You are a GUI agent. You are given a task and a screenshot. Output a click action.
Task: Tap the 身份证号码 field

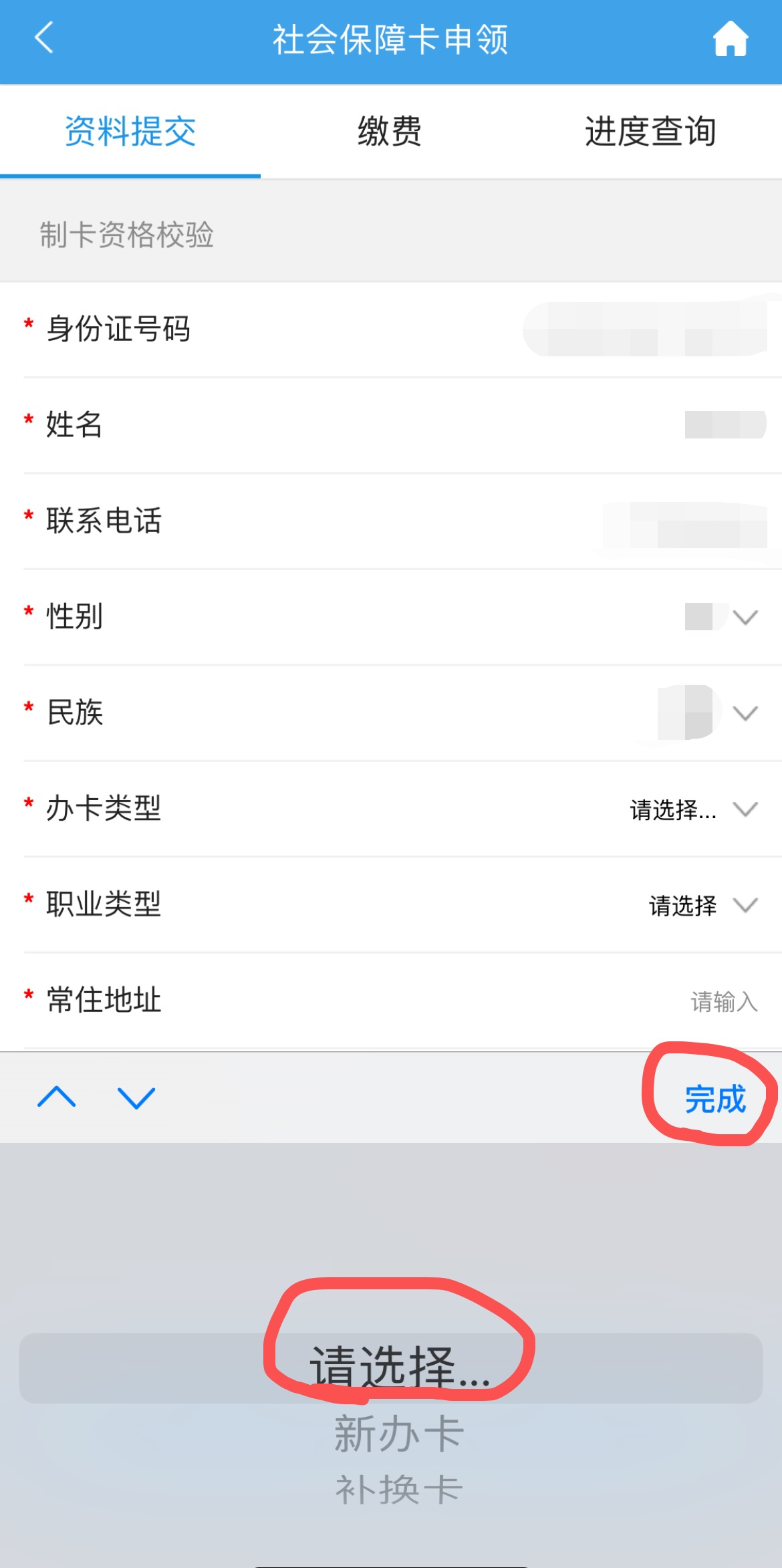coord(391,330)
